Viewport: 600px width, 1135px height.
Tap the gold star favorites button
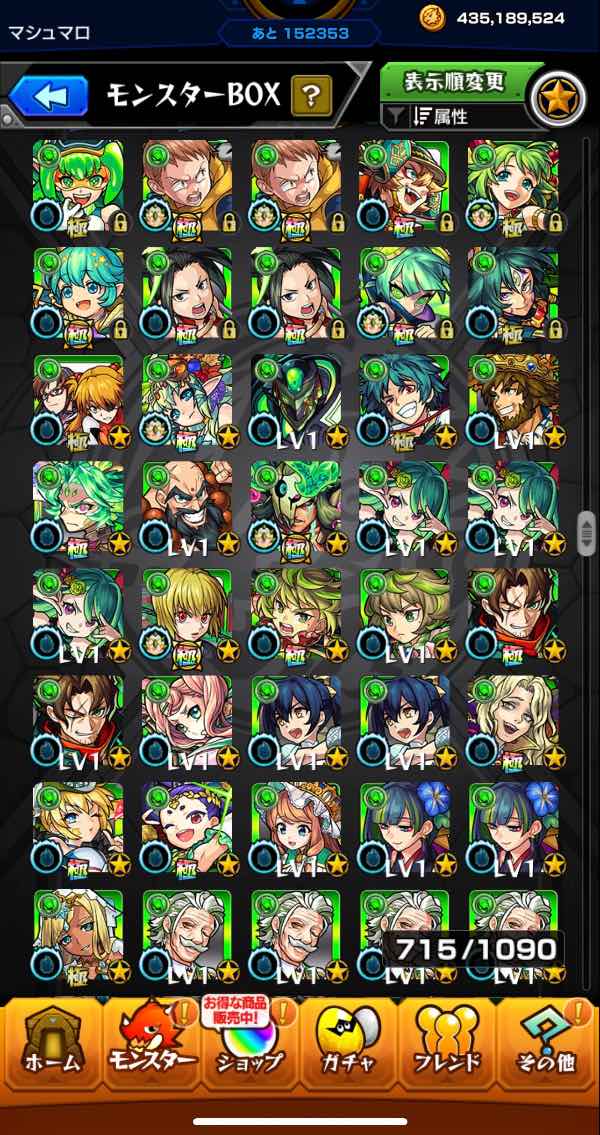tap(557, 98)
